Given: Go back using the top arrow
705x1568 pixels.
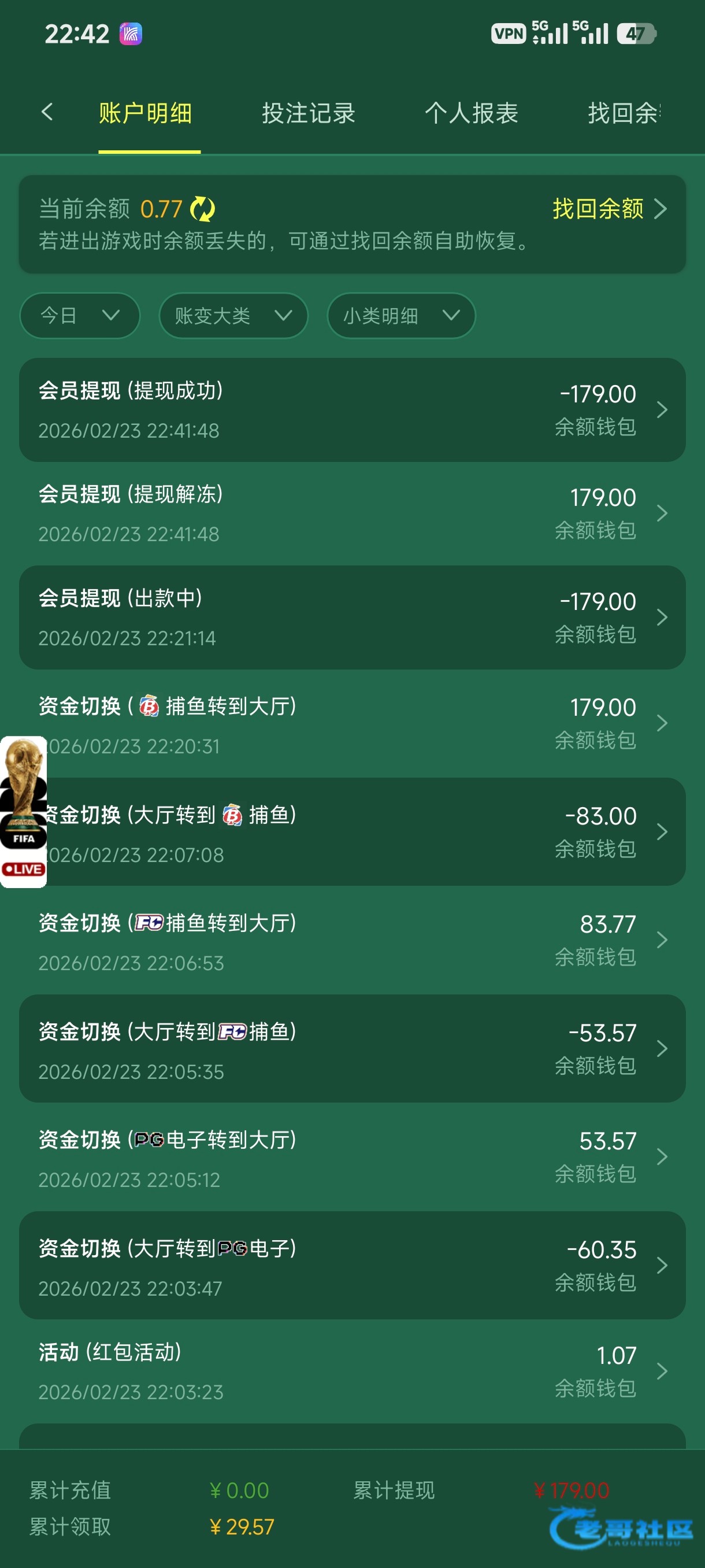Looking at the screenshot, I should [47, 112].
